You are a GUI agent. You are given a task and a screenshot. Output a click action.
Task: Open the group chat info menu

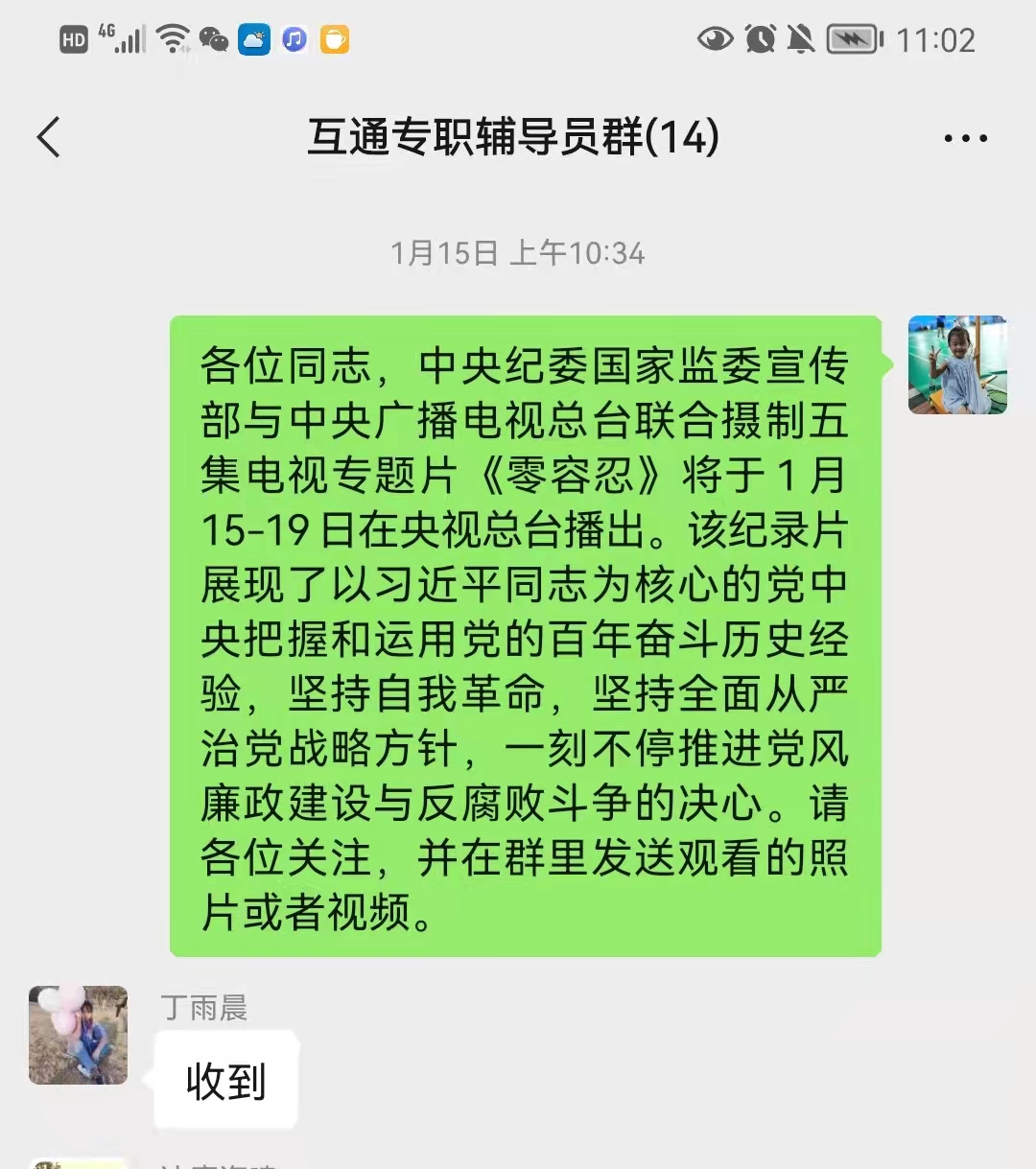[965, 138]
